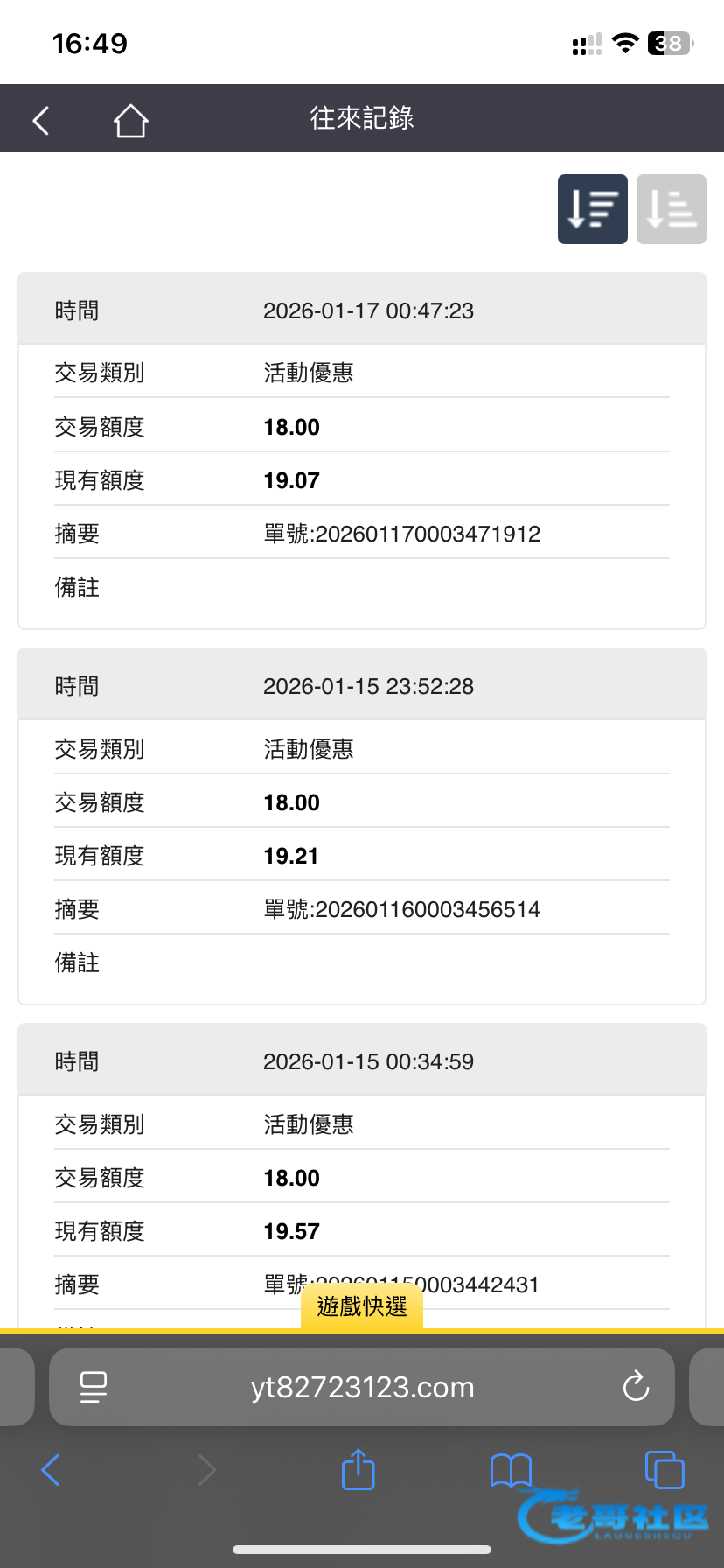724x1568 pixels.
Task: Open Safari bookmarks
Action: pyautogui.click(x=512, y=1470)
